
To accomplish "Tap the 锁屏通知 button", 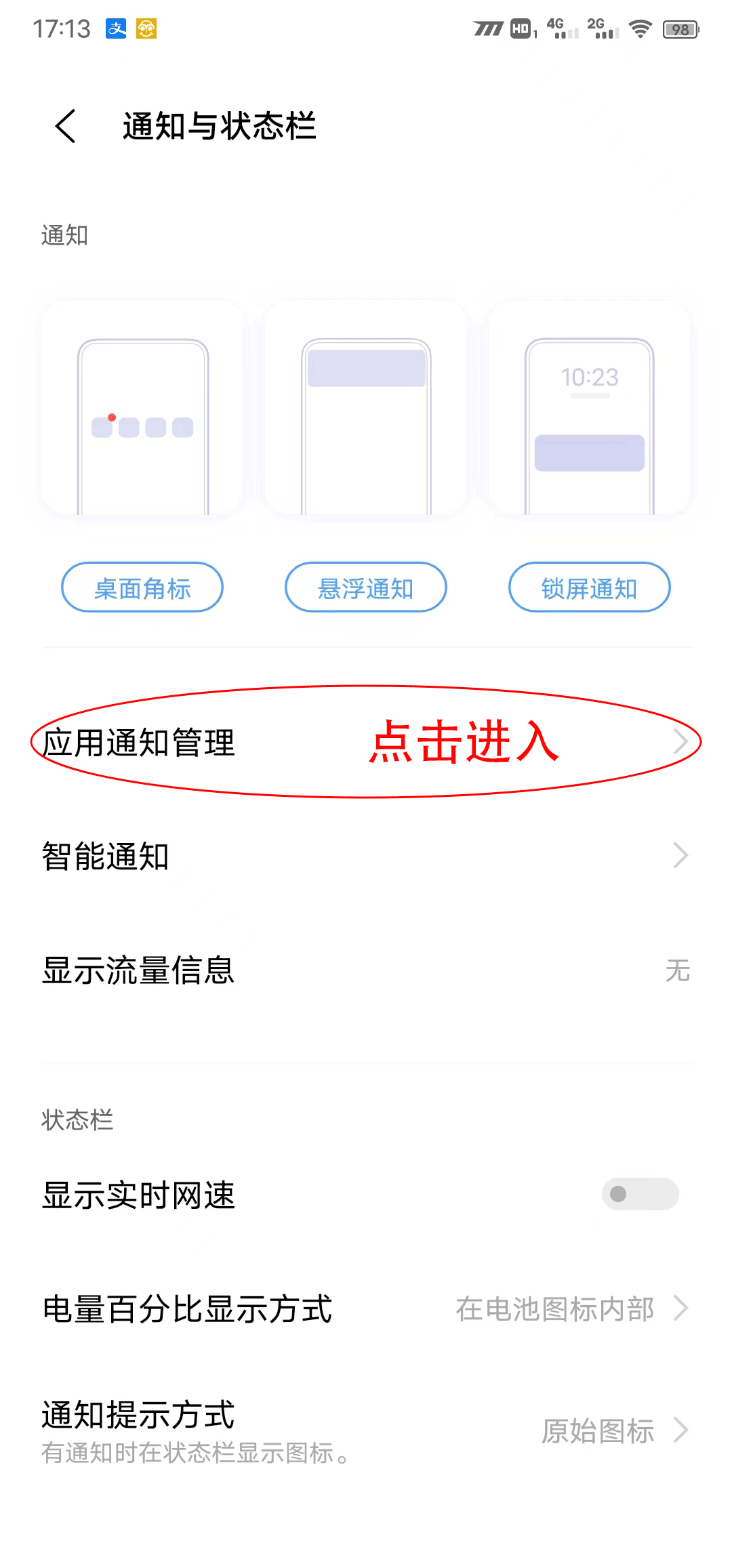I will click(589, 587).
